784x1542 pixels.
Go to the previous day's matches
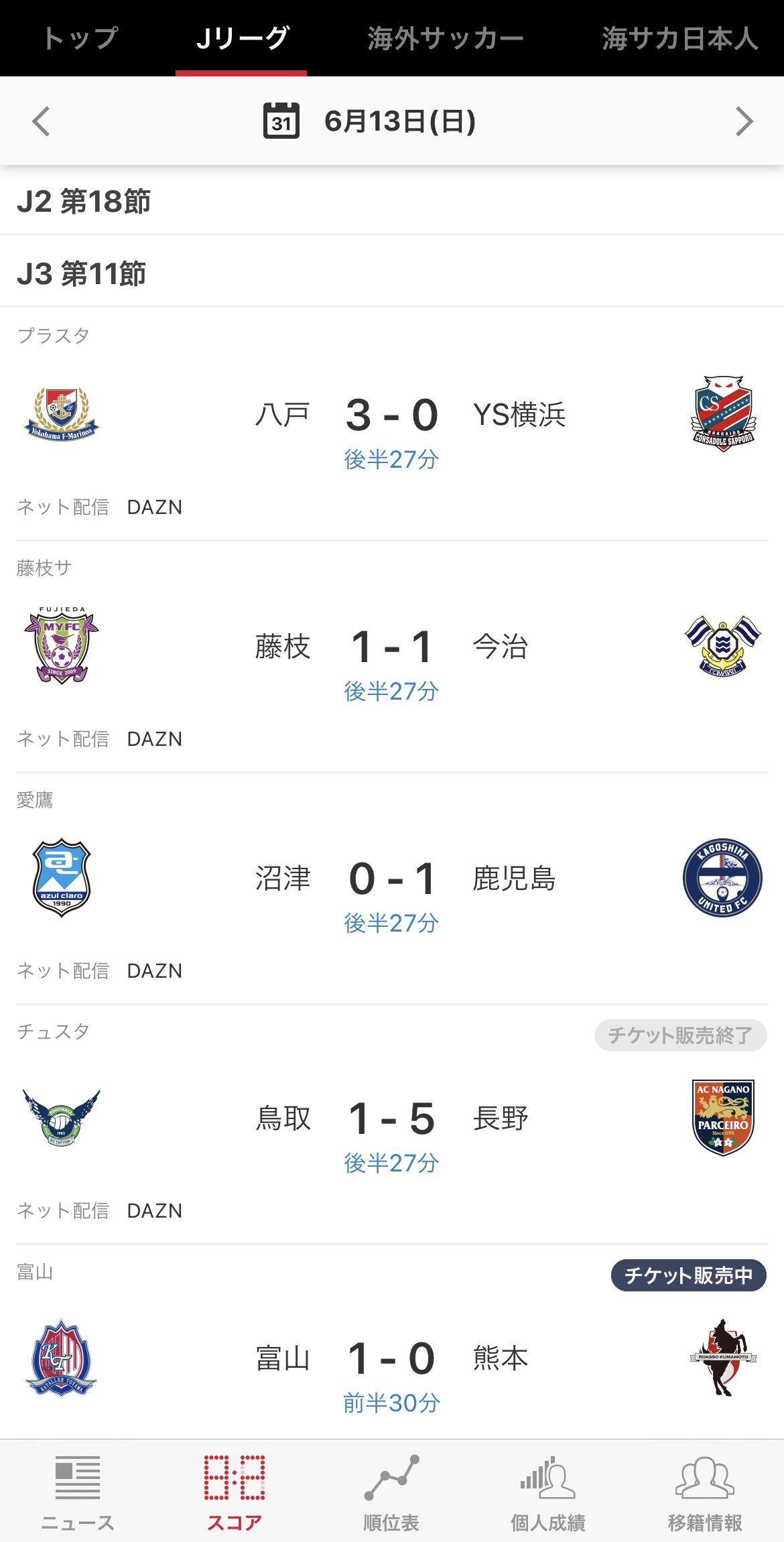pos(42,121)
